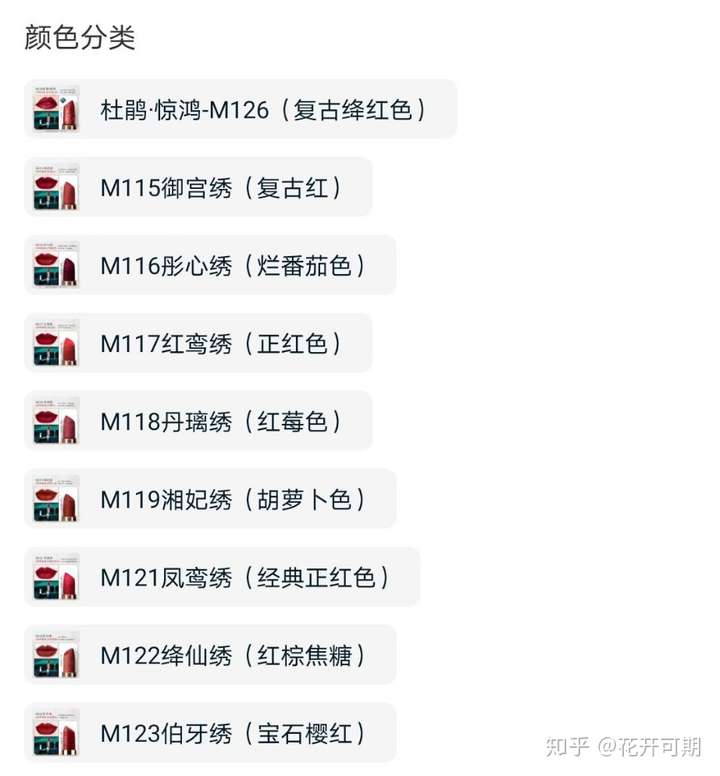Pick the M122绛仙绣 红棕焦糖 option
This screenshot has height=776, width=720.
pos(210,655)
